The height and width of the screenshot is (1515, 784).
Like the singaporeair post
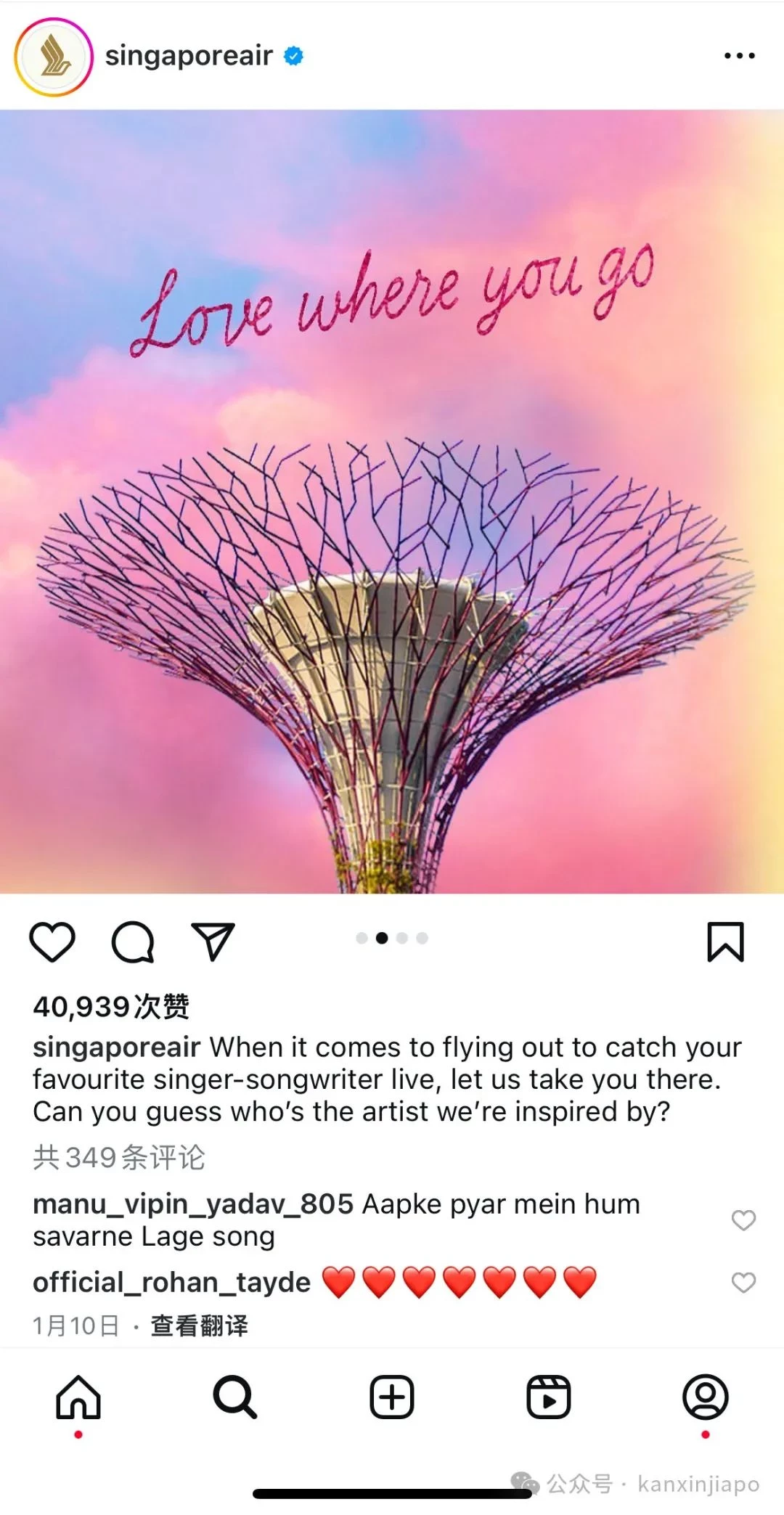click(52, 942)
